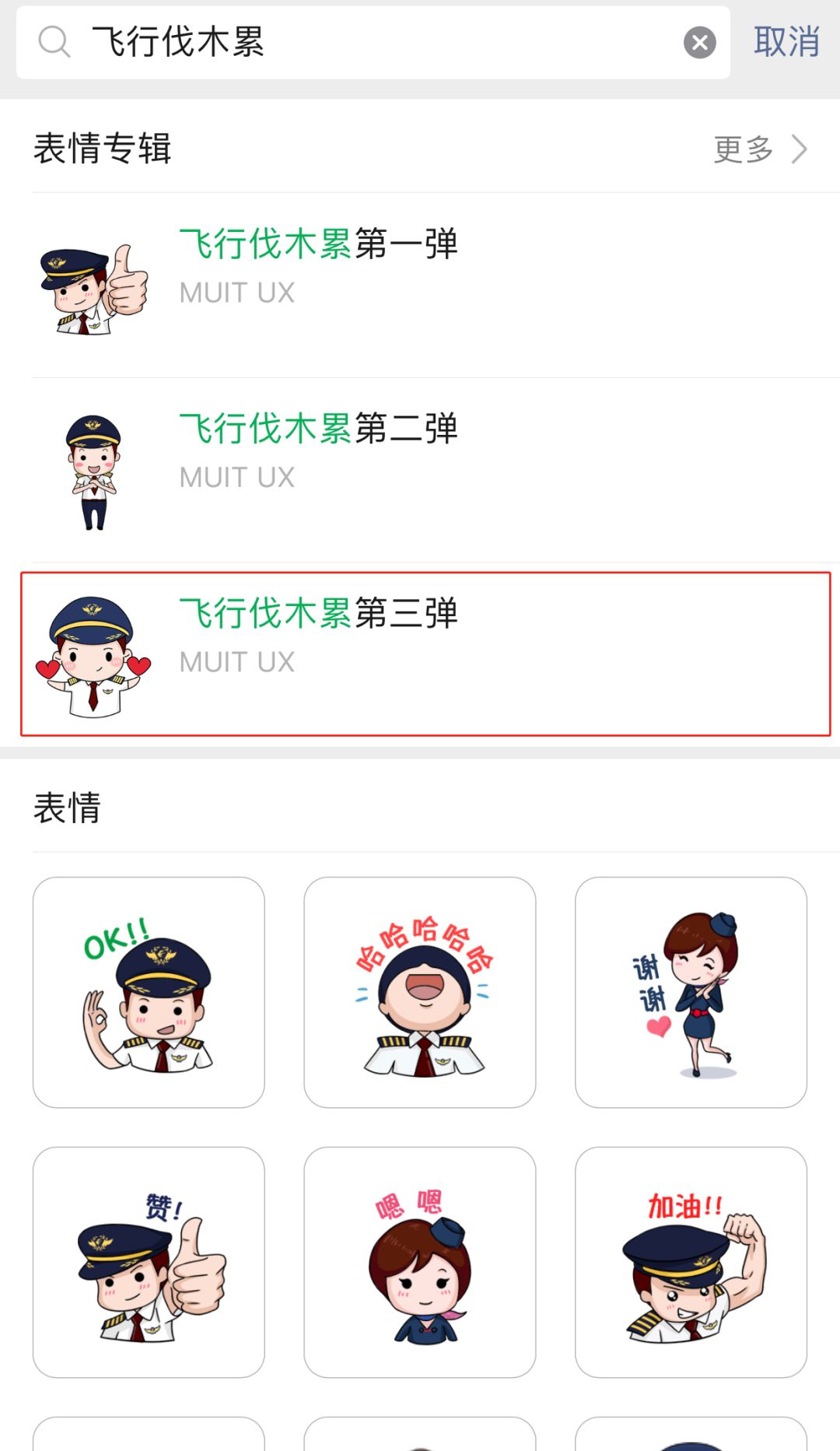Screen dimensions: 840x1451
Task: Select the 哈哈哈哈哈 laughing pilot sticker
Action: pos(420,992)
